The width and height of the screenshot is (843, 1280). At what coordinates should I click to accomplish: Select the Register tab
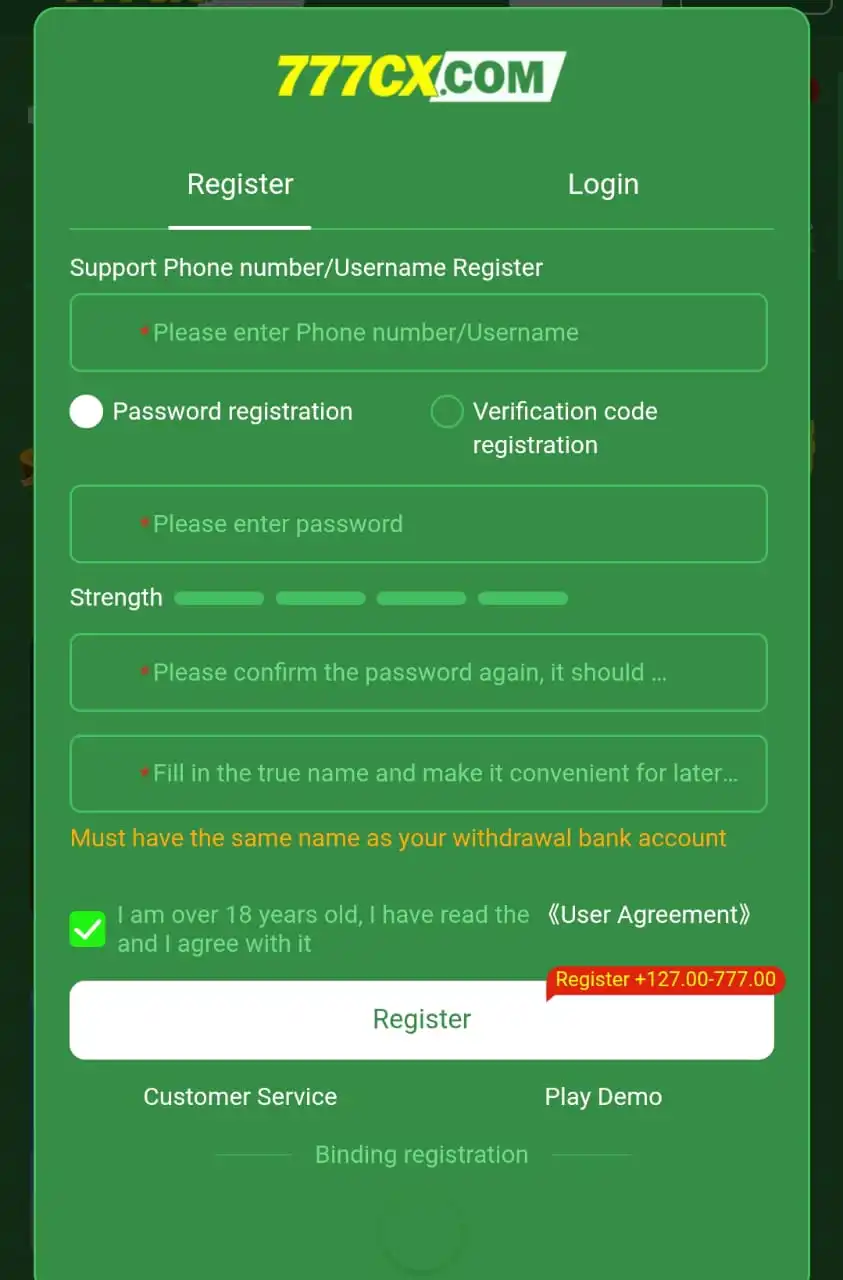point(240,185)
